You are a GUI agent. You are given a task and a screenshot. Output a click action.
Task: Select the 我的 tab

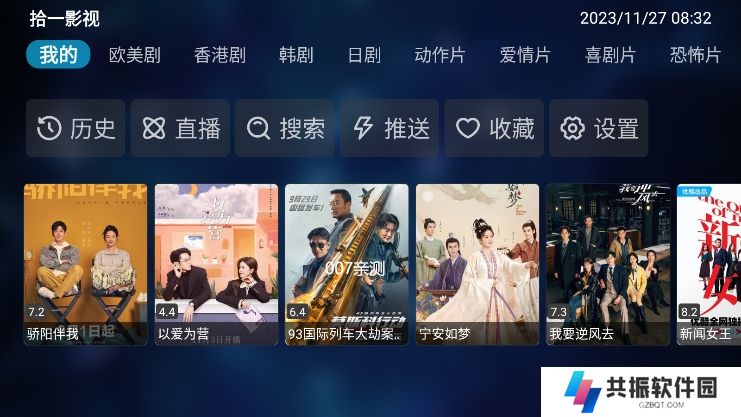(58, 55)
